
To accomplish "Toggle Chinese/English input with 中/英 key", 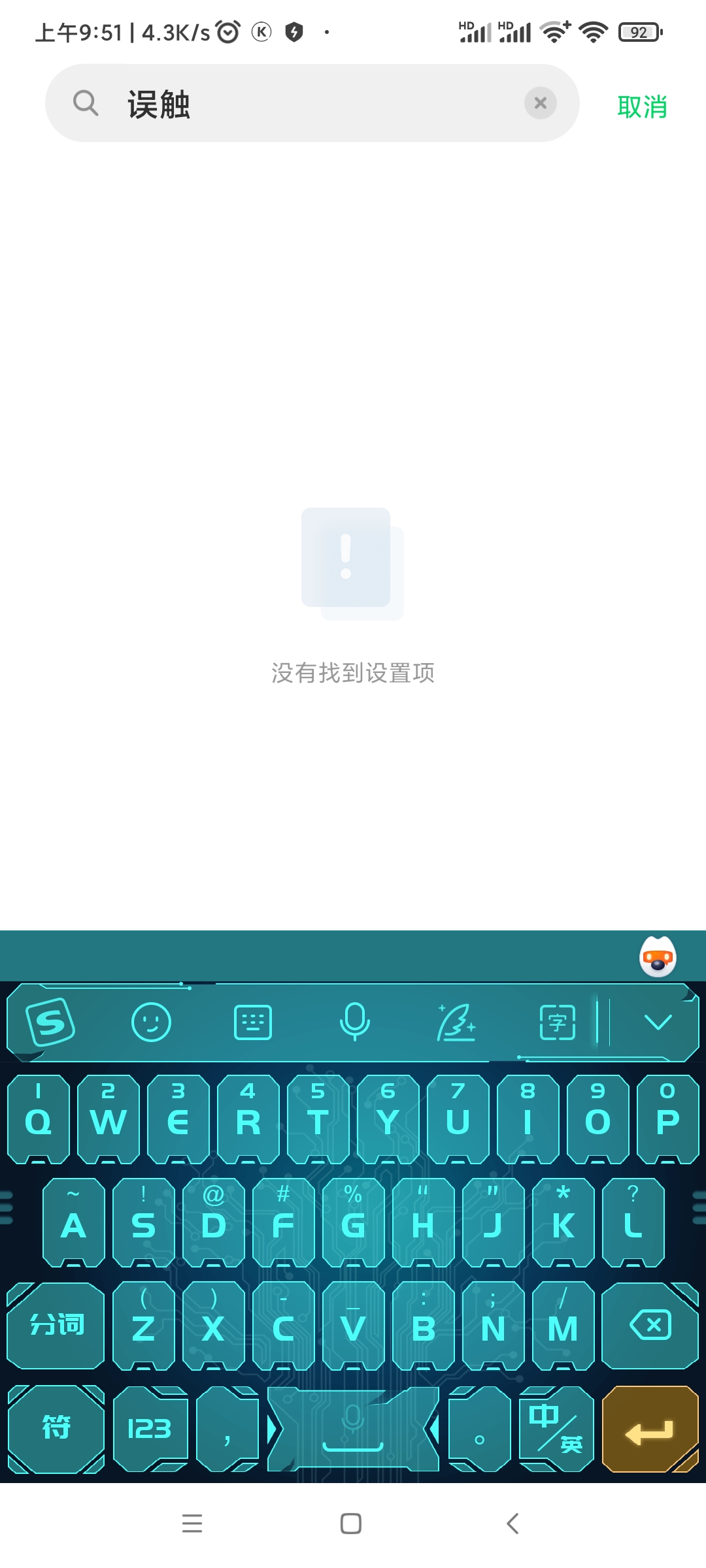I will 556,1429.
